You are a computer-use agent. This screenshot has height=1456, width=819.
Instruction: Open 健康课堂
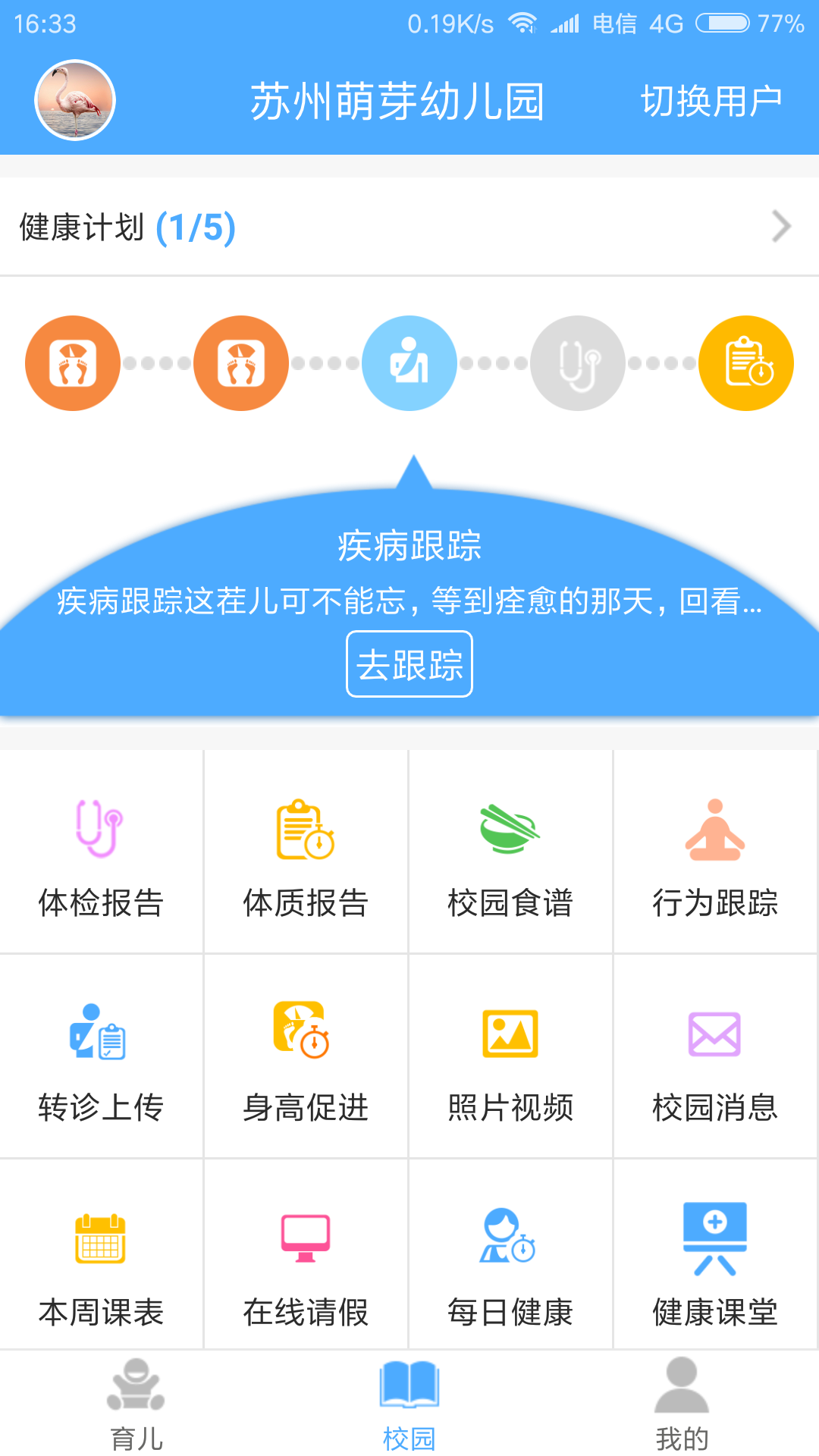tap(715, 1259)
